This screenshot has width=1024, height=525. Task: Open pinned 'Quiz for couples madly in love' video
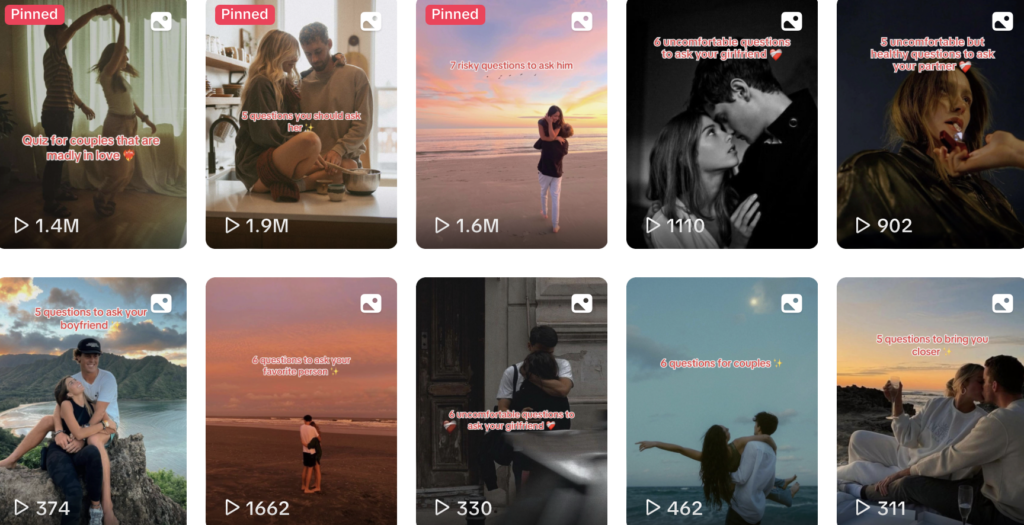click(x=93, y=125)
